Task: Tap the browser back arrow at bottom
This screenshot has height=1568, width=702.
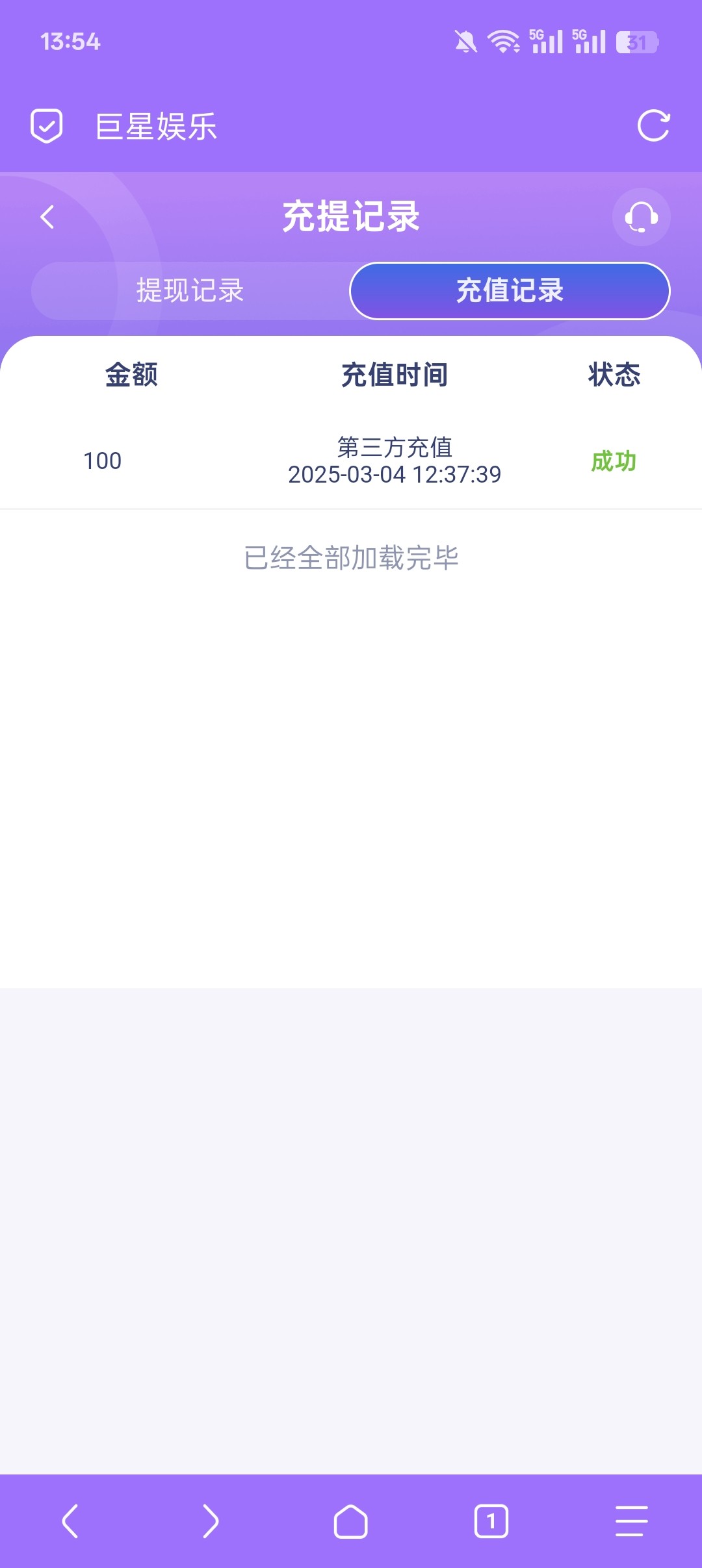Action: pyautogui.click(x=70, y=1521)
